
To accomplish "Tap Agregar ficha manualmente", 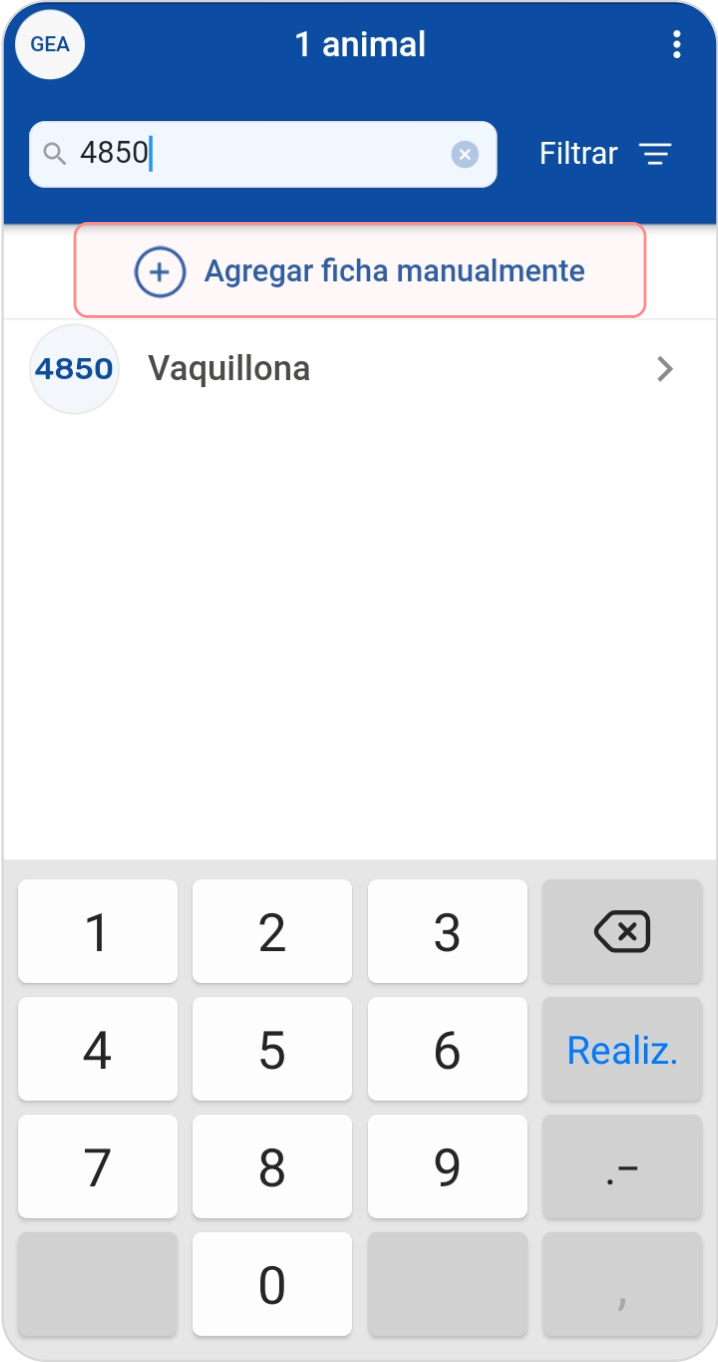I will pos(360,271).
